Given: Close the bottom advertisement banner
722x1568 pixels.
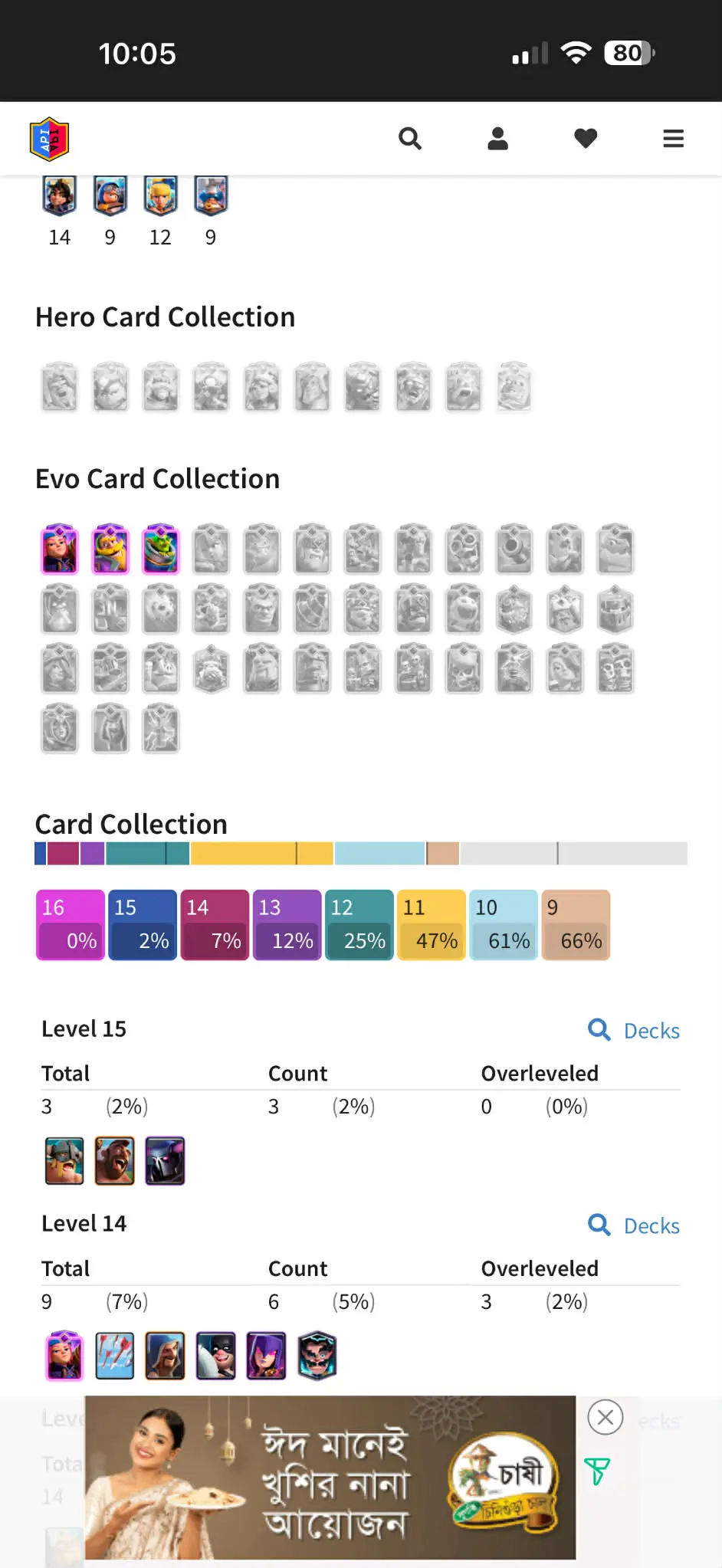Looking at the screenshot, I should [x=605, y=1418].
